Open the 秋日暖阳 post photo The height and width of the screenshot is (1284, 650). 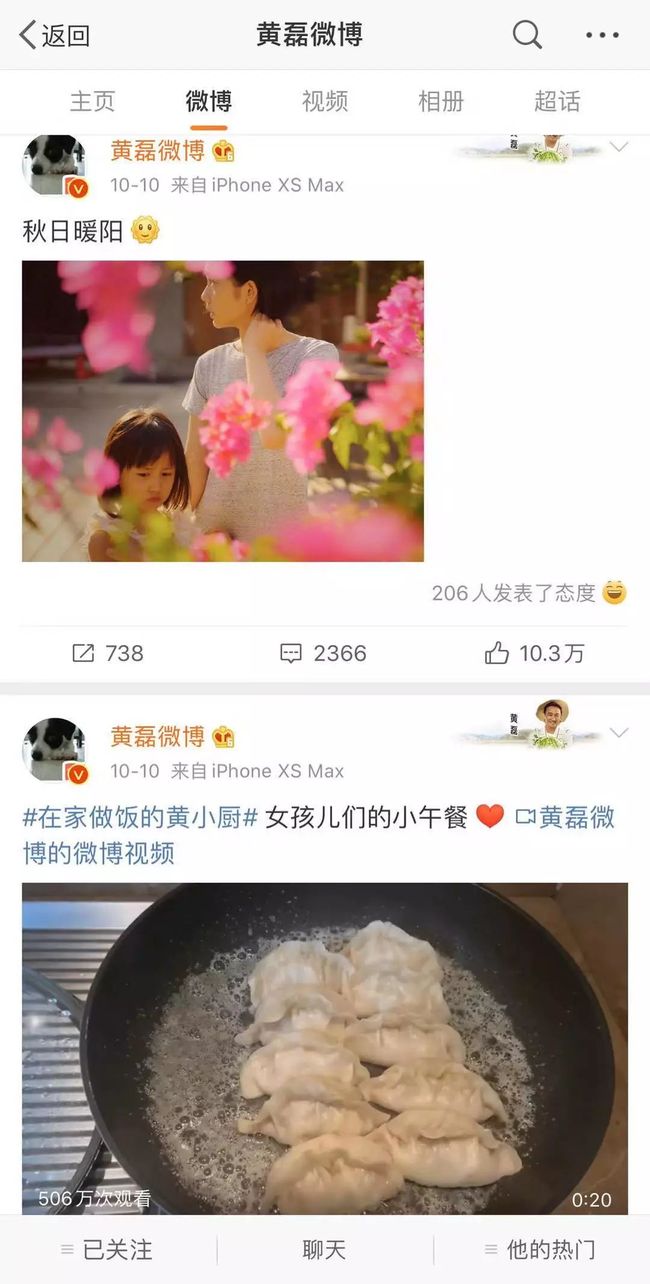tap(223, 411)
